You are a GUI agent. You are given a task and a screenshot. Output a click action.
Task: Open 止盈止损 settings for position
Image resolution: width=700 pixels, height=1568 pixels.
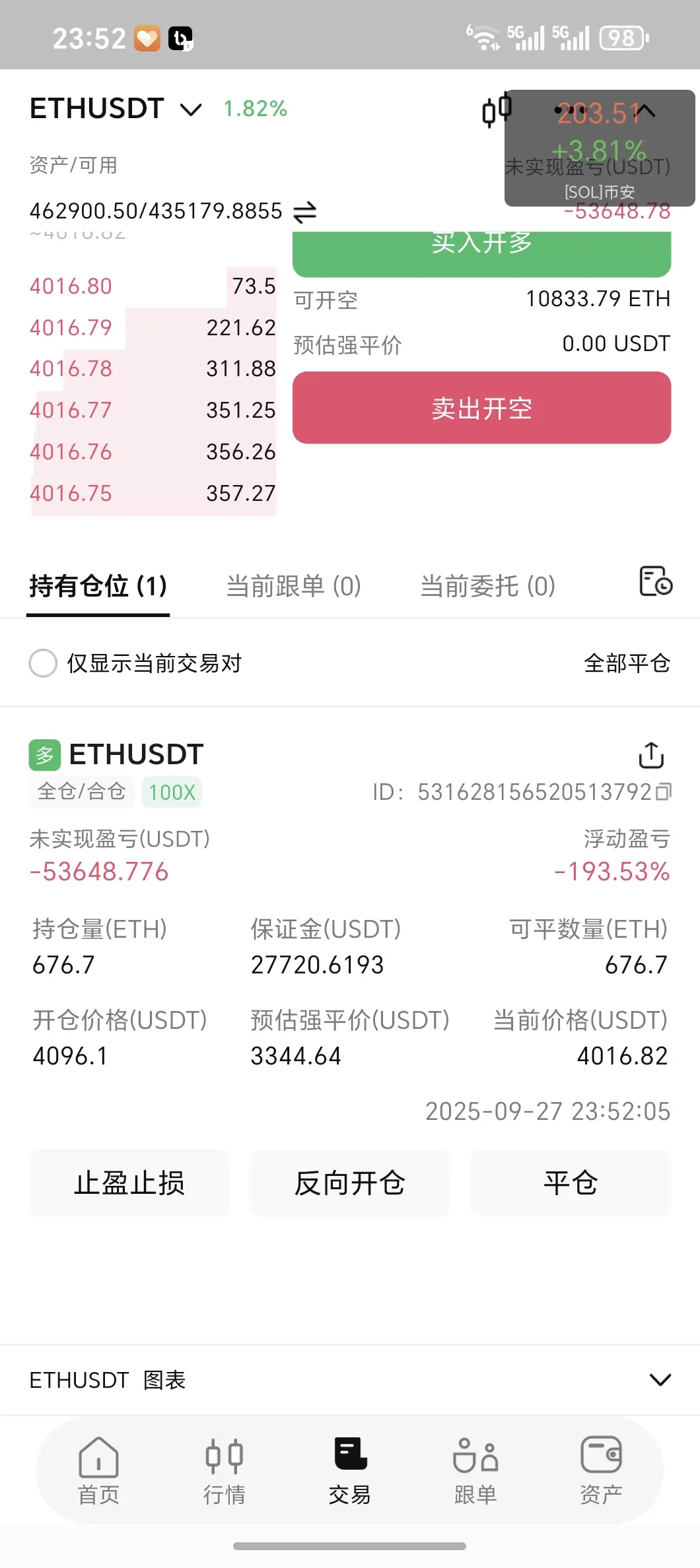click(x=129, y=1183)
